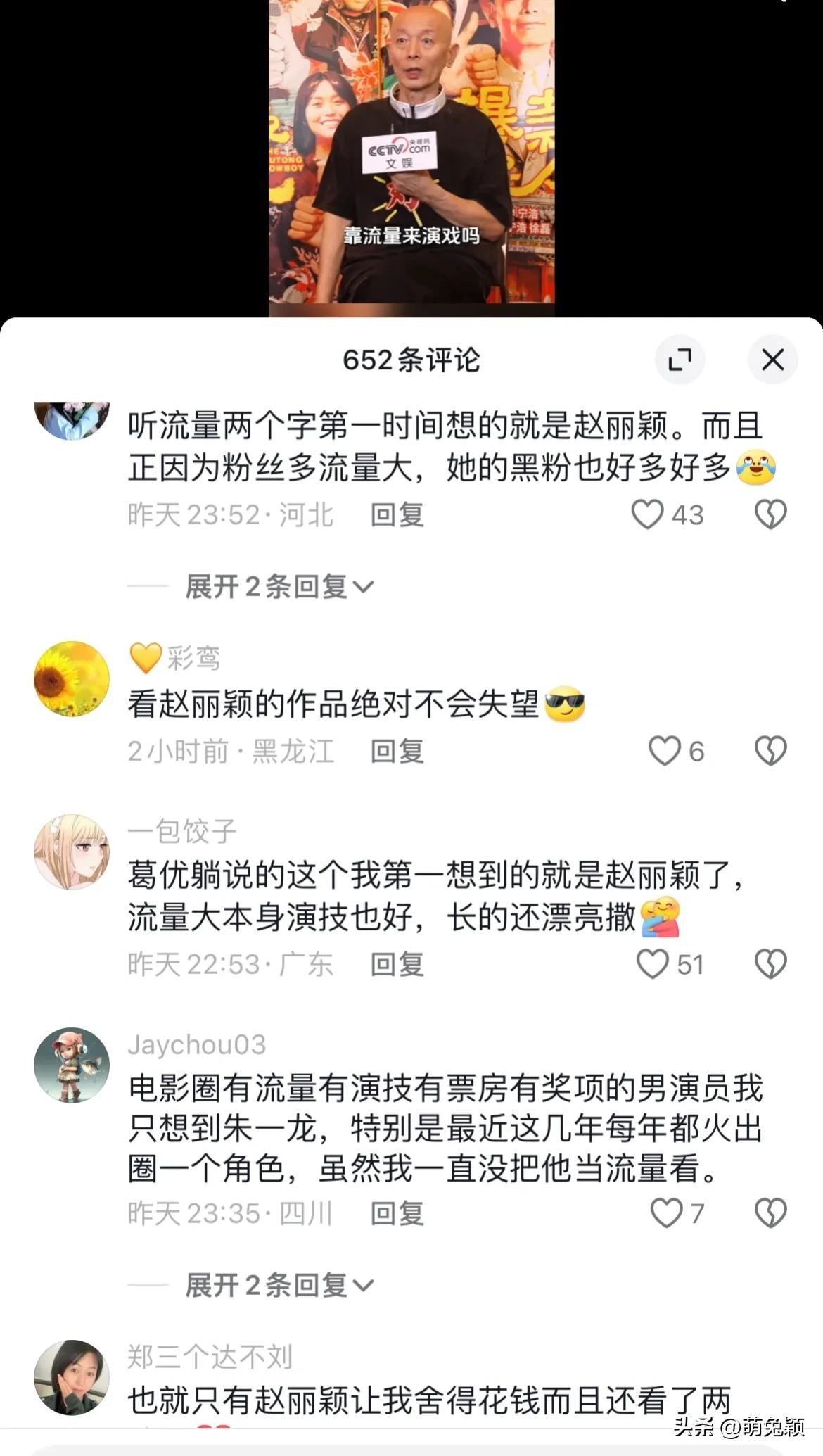Image resolution: width=823 pixels, height=1456 pixels.
Task: Expand 2 replies under Jaychou03's comment
Action: point(279,1286)
